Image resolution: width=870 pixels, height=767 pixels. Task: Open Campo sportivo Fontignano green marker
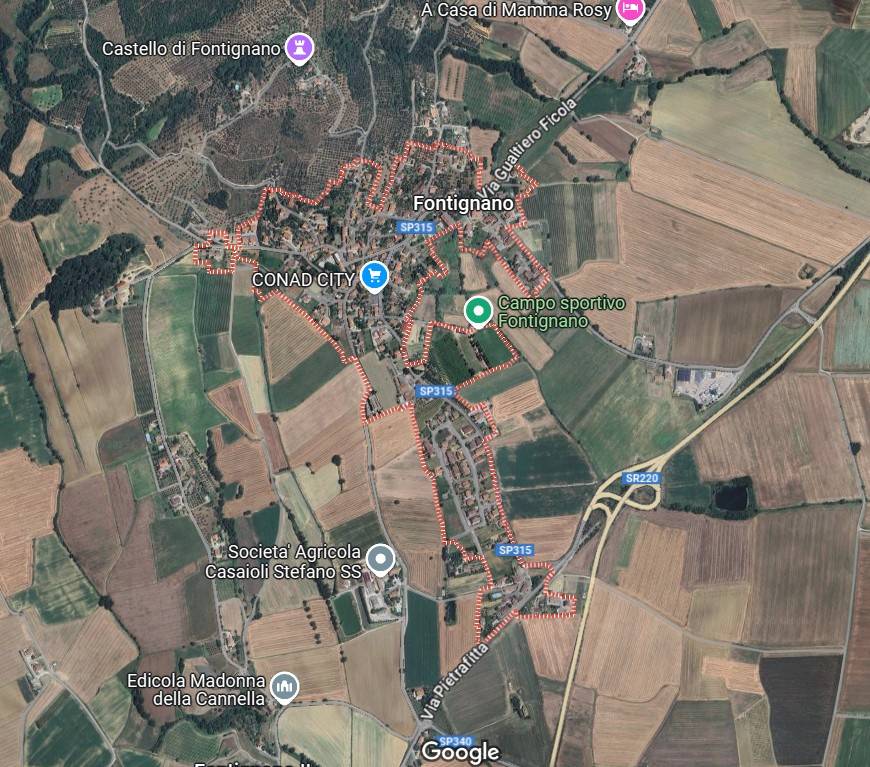pyautogui.click(x=479, y=311)
